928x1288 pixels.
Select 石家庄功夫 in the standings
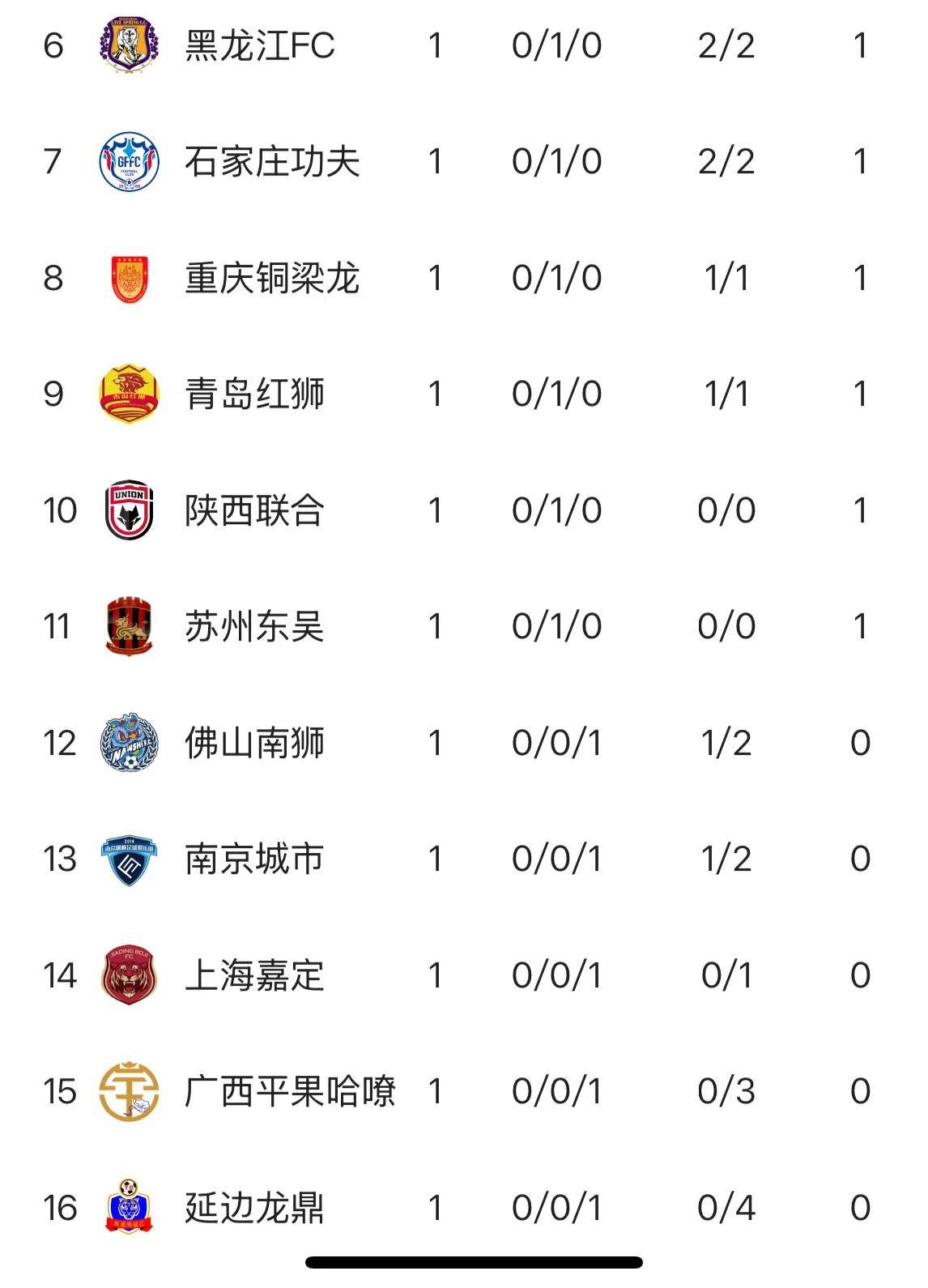point(271,161)
